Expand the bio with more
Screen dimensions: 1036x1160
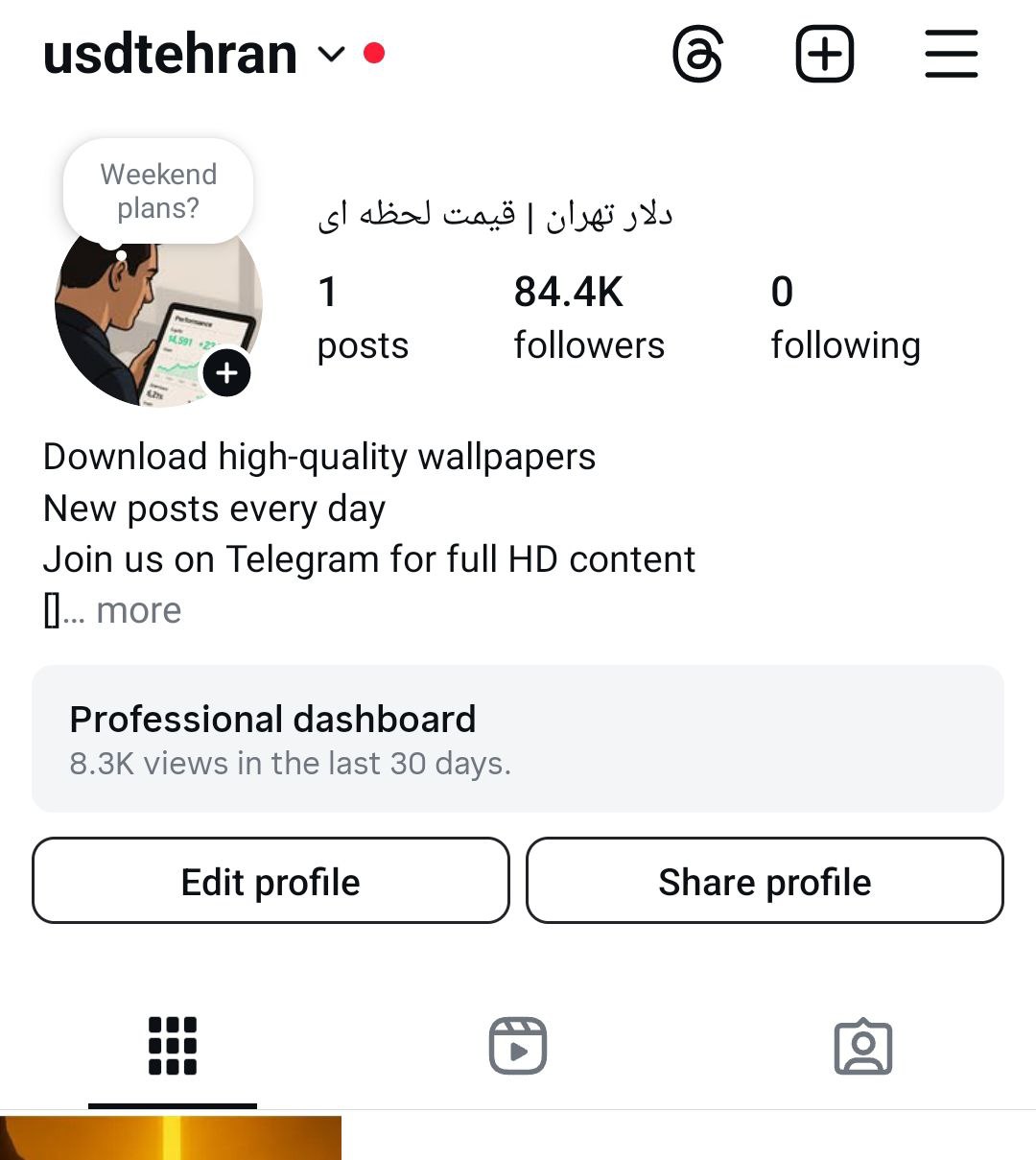point(138,610)
